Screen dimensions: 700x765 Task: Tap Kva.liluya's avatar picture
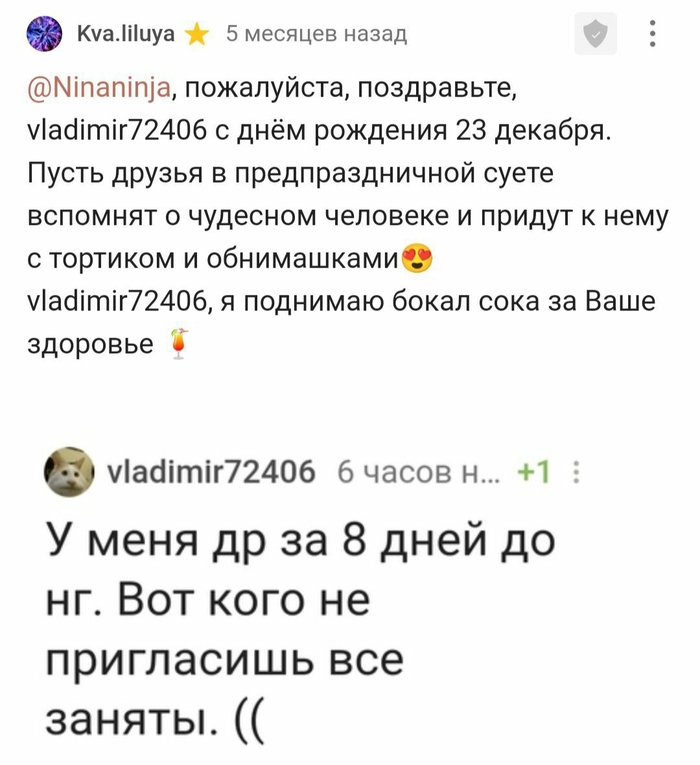click(43, 35)
